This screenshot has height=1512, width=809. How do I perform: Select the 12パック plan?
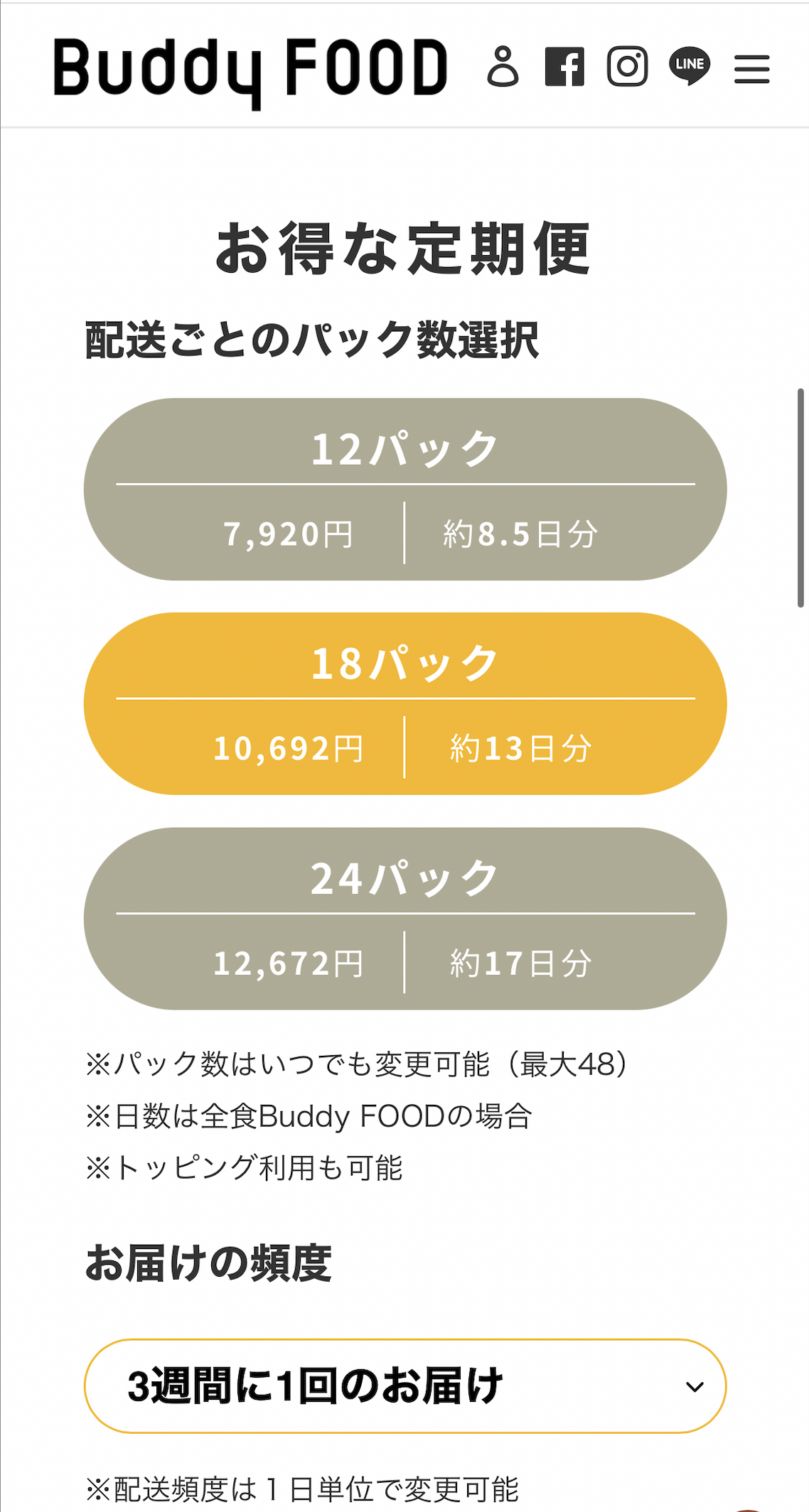(405, 490)
